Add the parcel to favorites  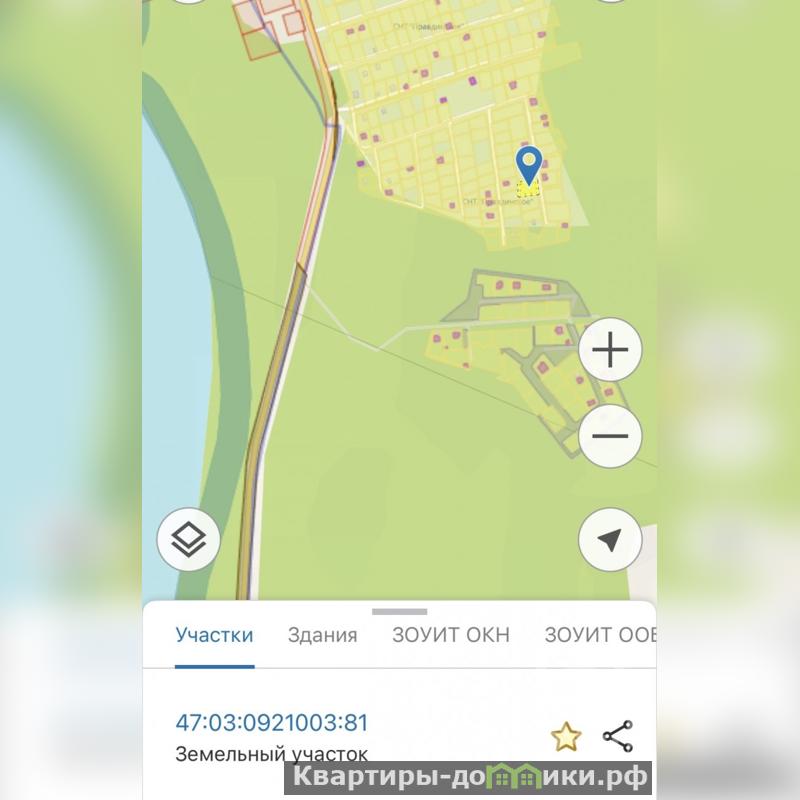click(566, 738)
